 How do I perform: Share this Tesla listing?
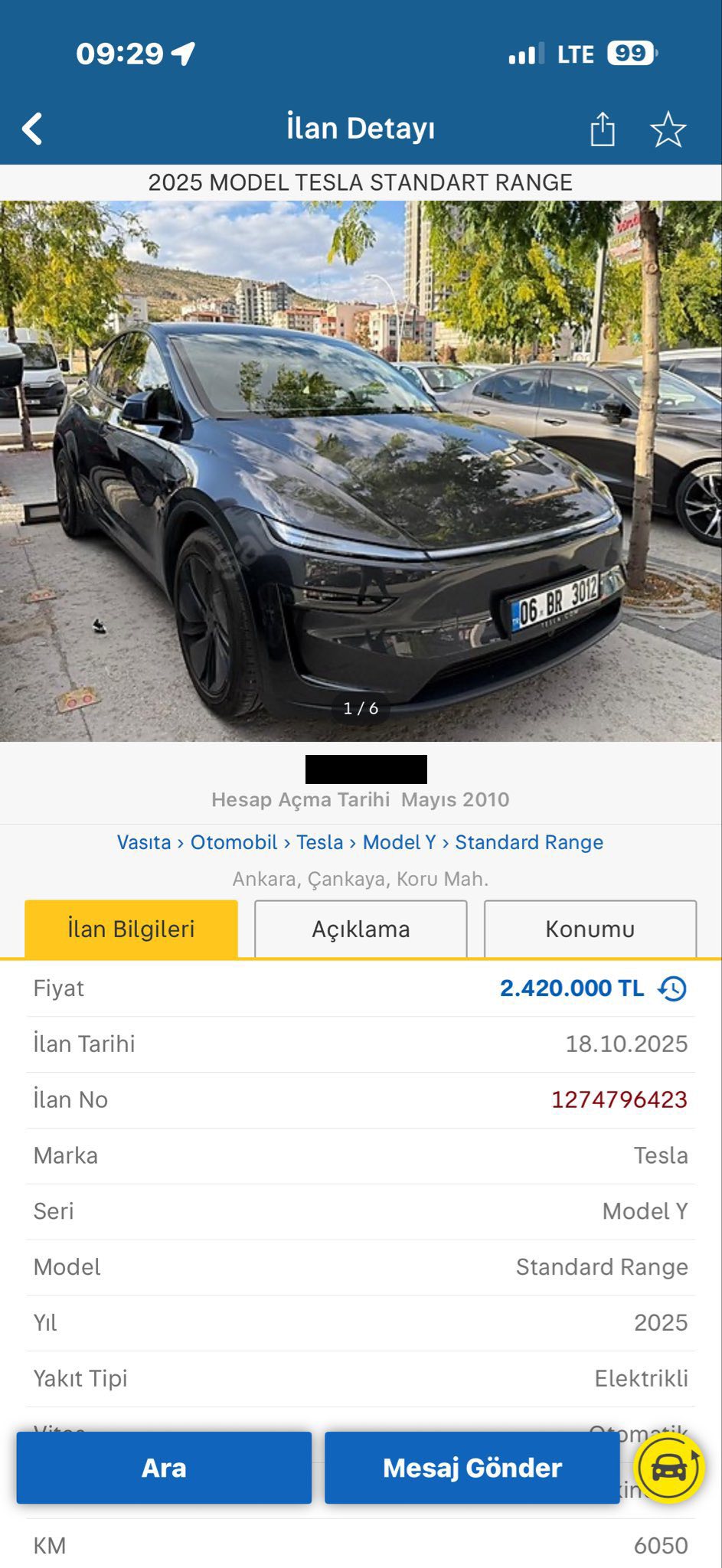[x=602, y=129]
